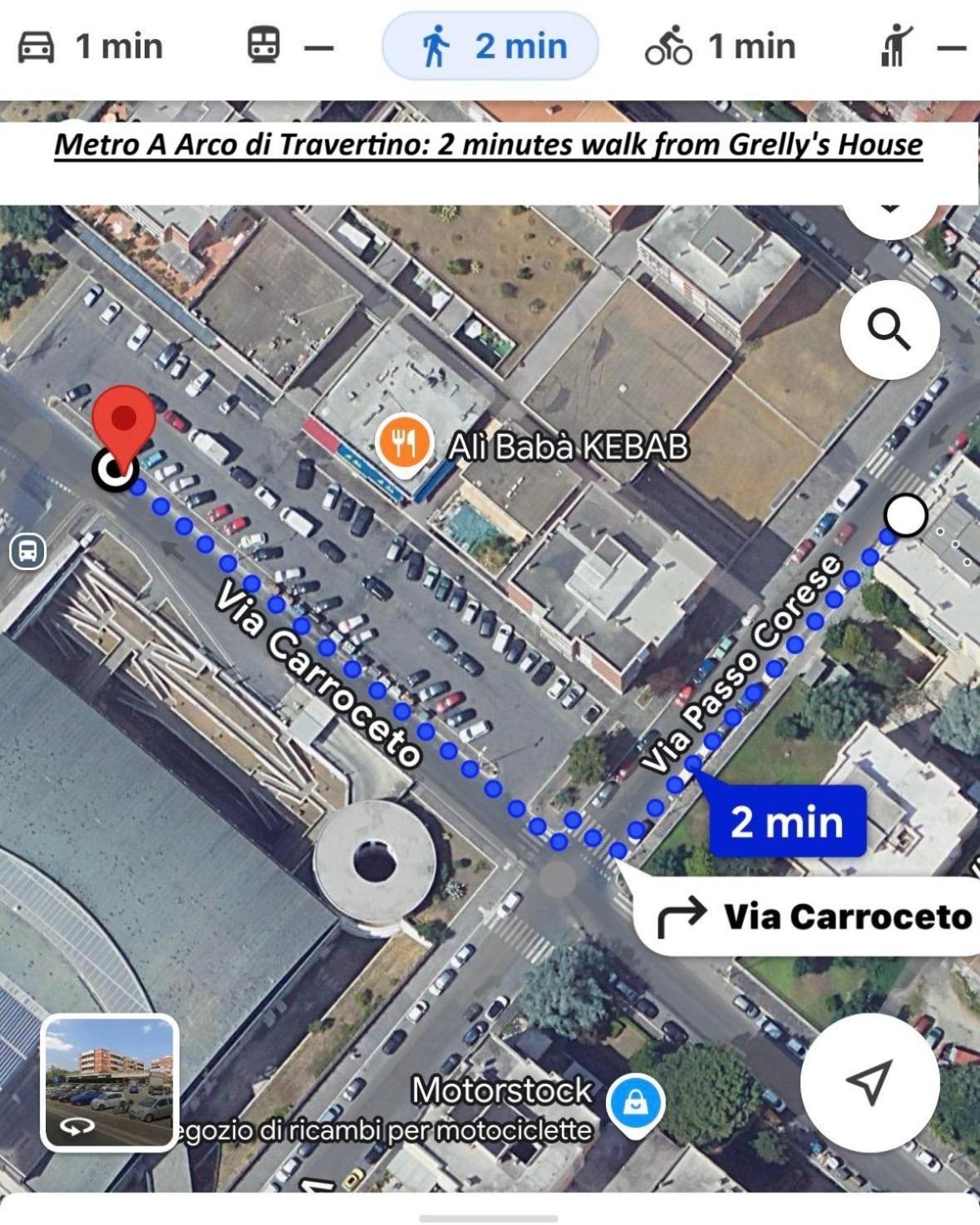Open search along the route
This screenshot has height=1225, width=980.
[x=889, y=330]
